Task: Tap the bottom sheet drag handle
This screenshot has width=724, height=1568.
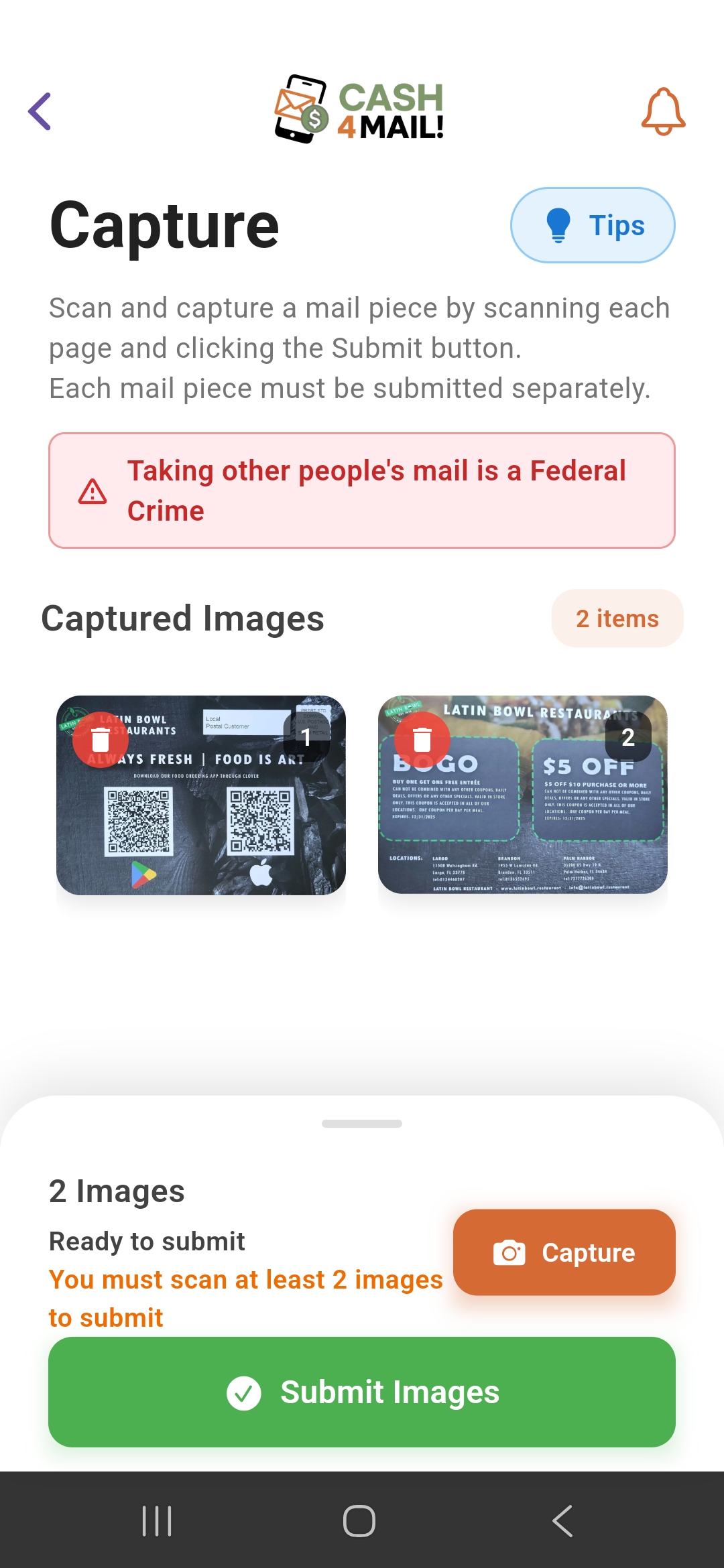Action: pyautogui.click(x=362, y=1124)
